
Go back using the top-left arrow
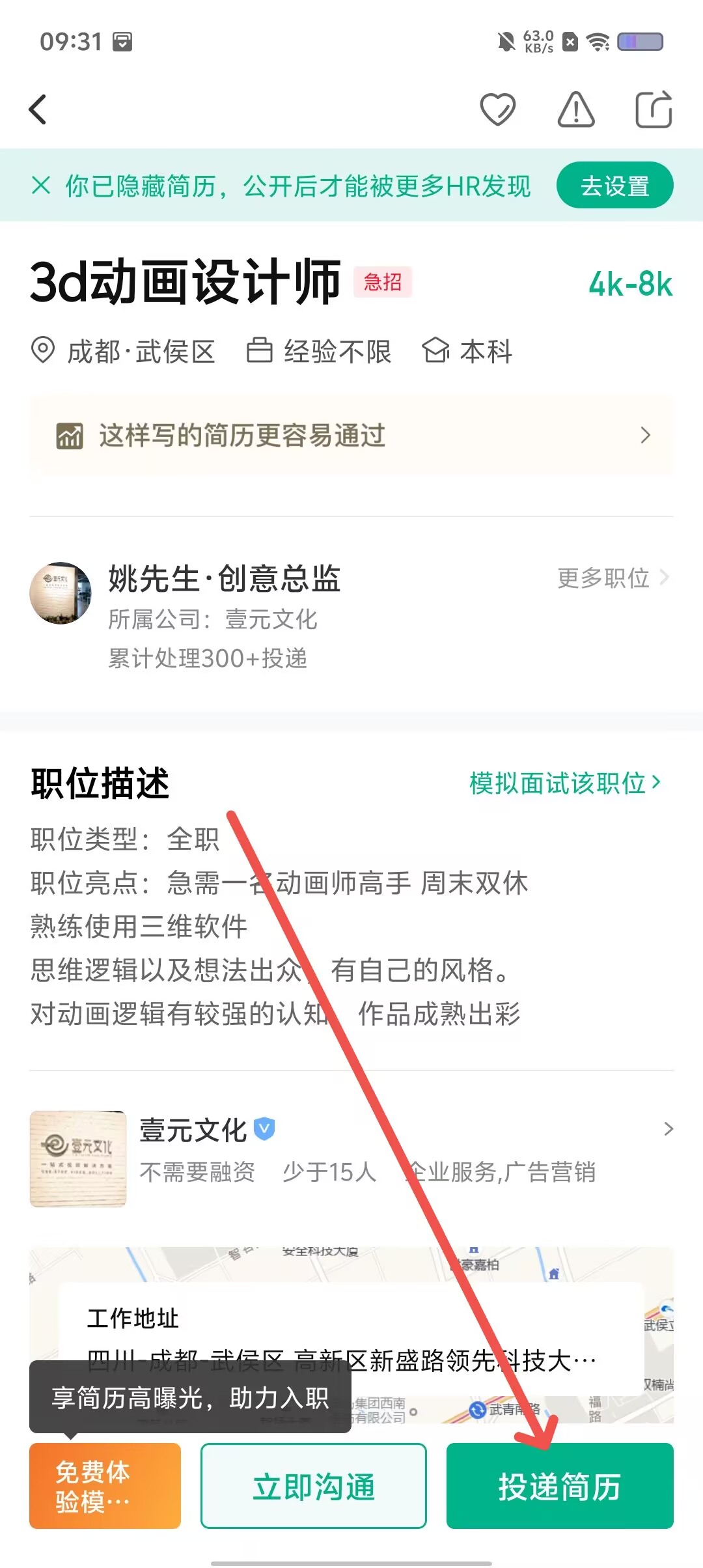tap(38, 109)
